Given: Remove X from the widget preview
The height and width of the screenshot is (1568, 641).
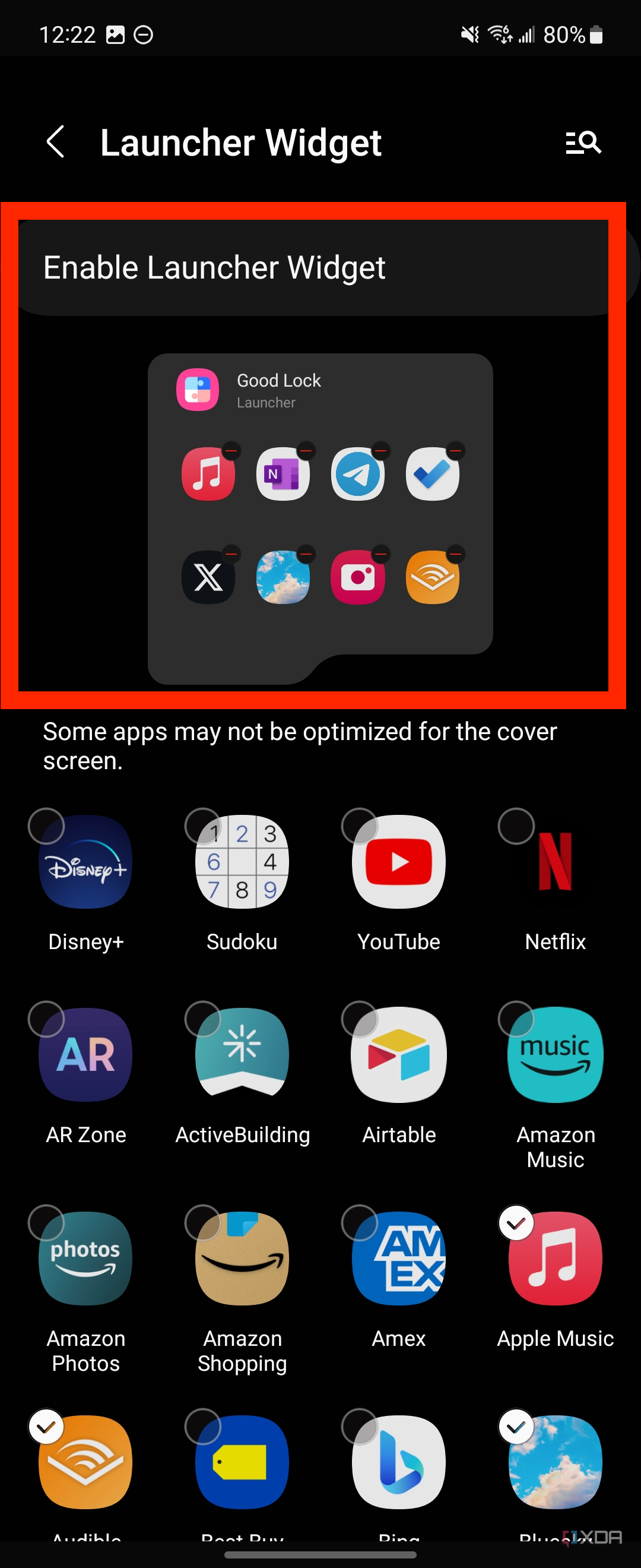Looking at the screenshot, I should (x=231, y=554).
